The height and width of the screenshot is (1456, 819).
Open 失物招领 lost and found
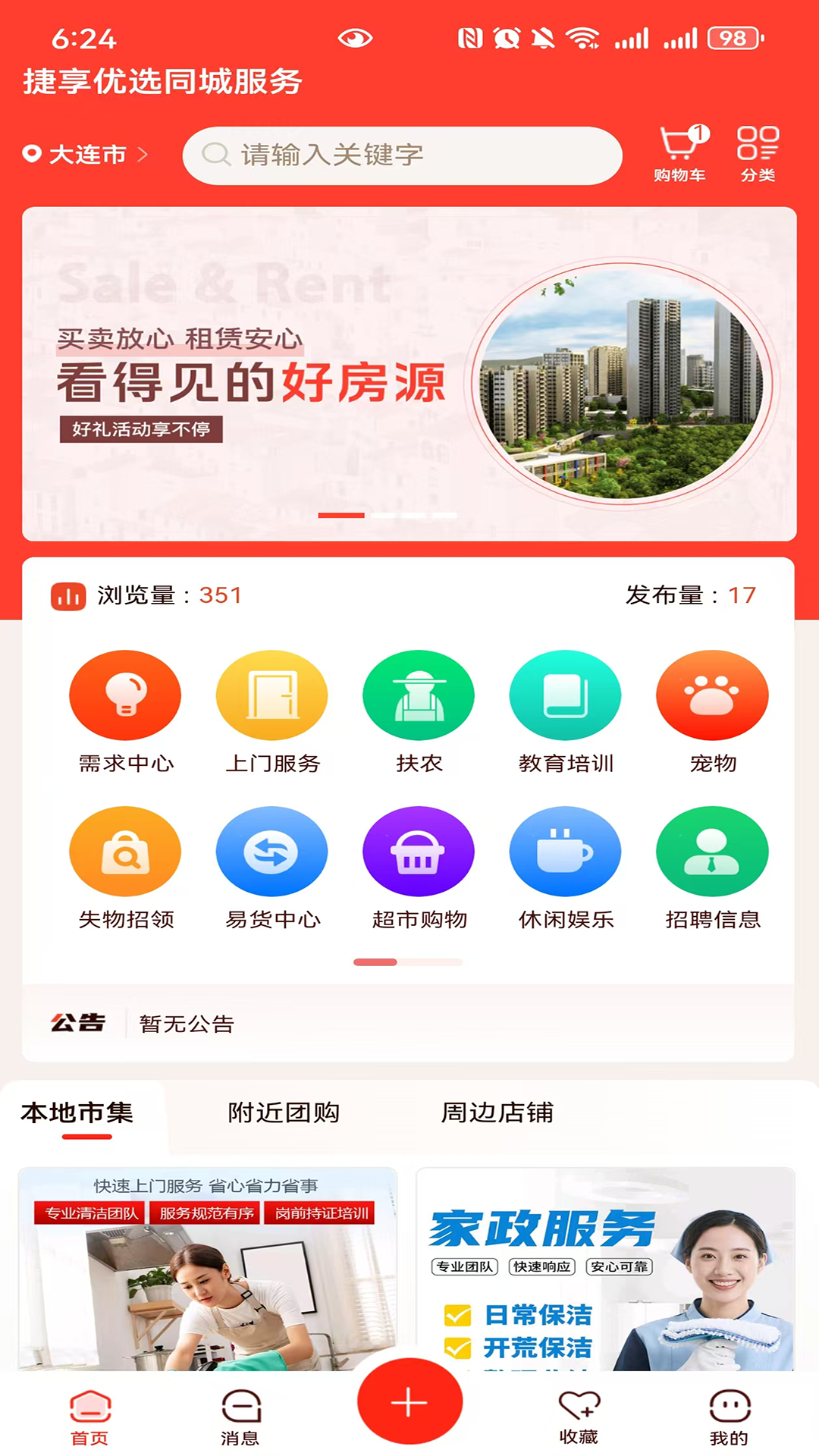pyautogui.click(x=125, y=867)
